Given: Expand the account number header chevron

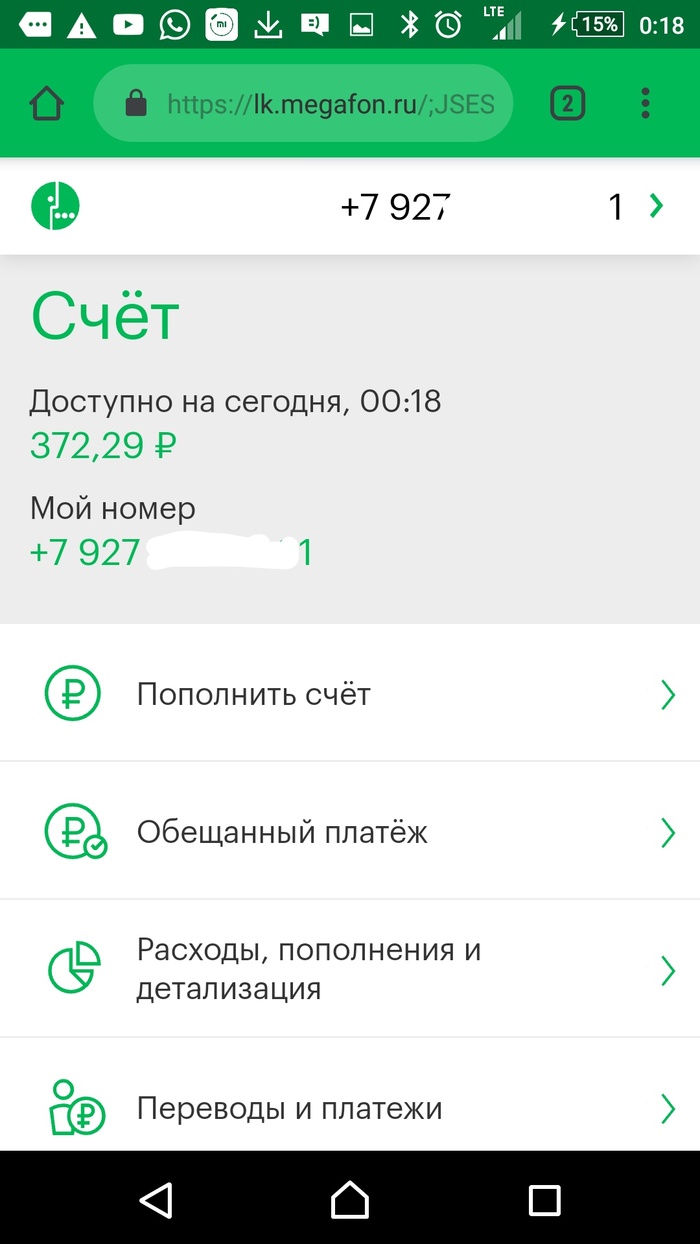Looking at the screenshot, I should [656, 206].
